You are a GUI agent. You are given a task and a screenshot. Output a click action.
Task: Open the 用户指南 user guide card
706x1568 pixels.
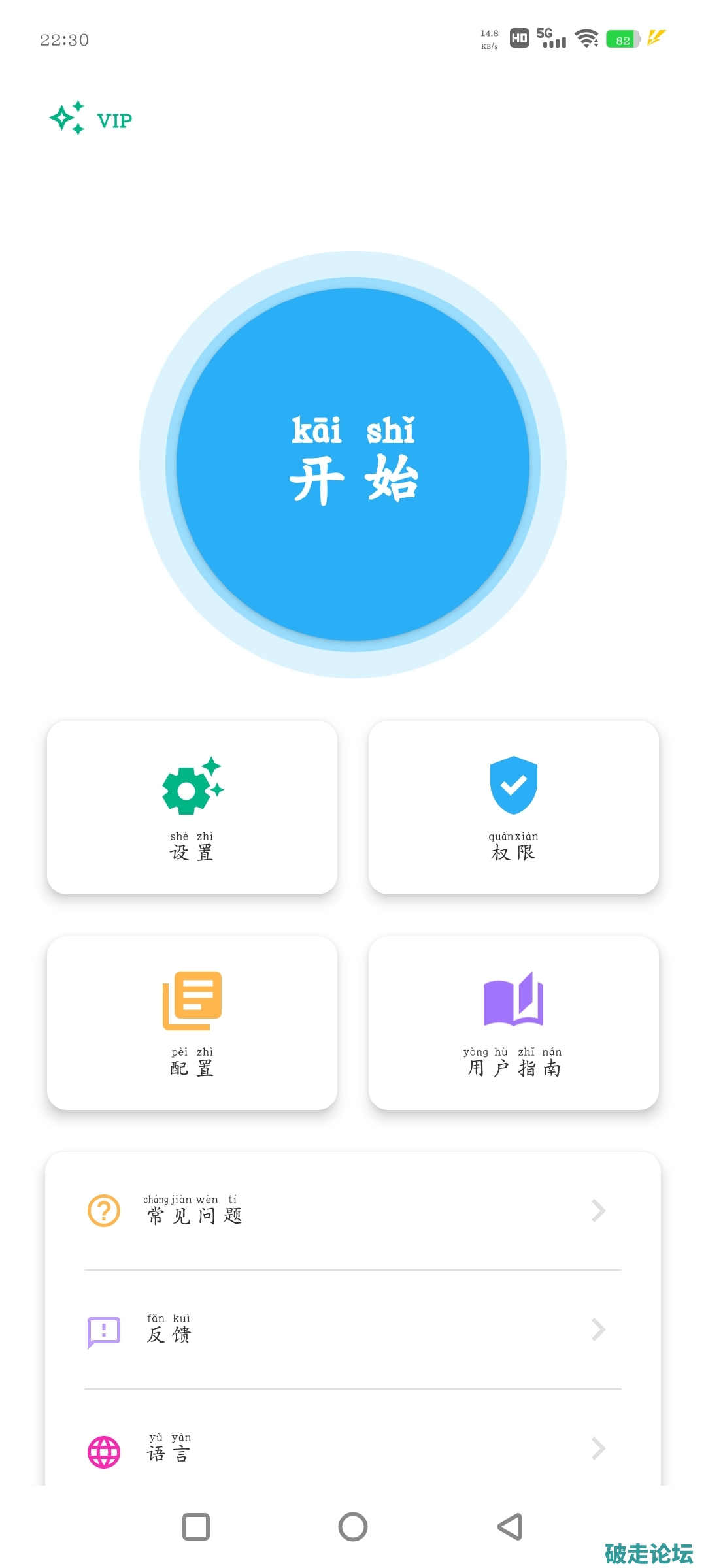[x=514, y=1023]
